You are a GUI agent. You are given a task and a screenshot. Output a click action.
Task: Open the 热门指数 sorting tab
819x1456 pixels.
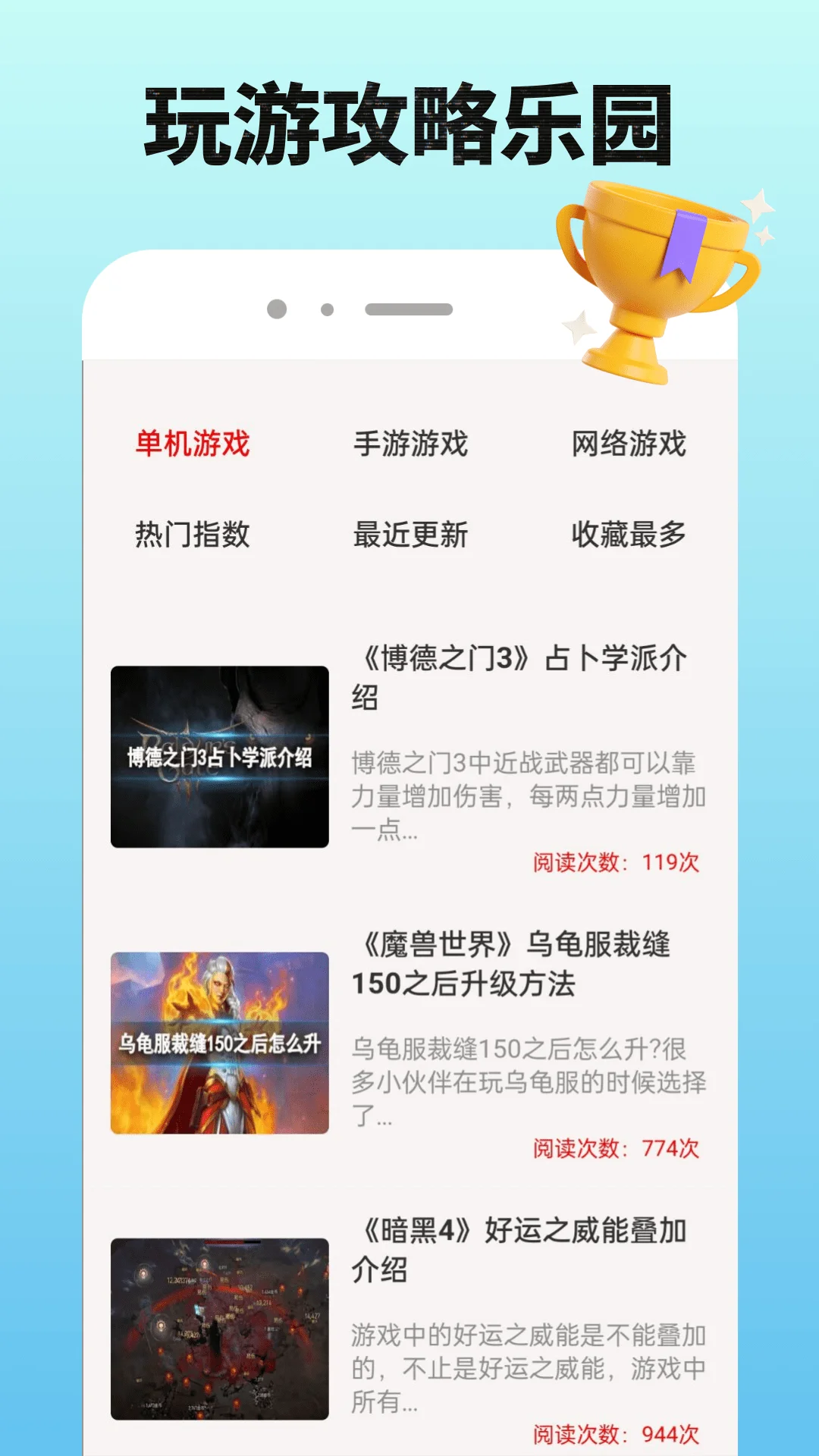click(x=191, y=535)
